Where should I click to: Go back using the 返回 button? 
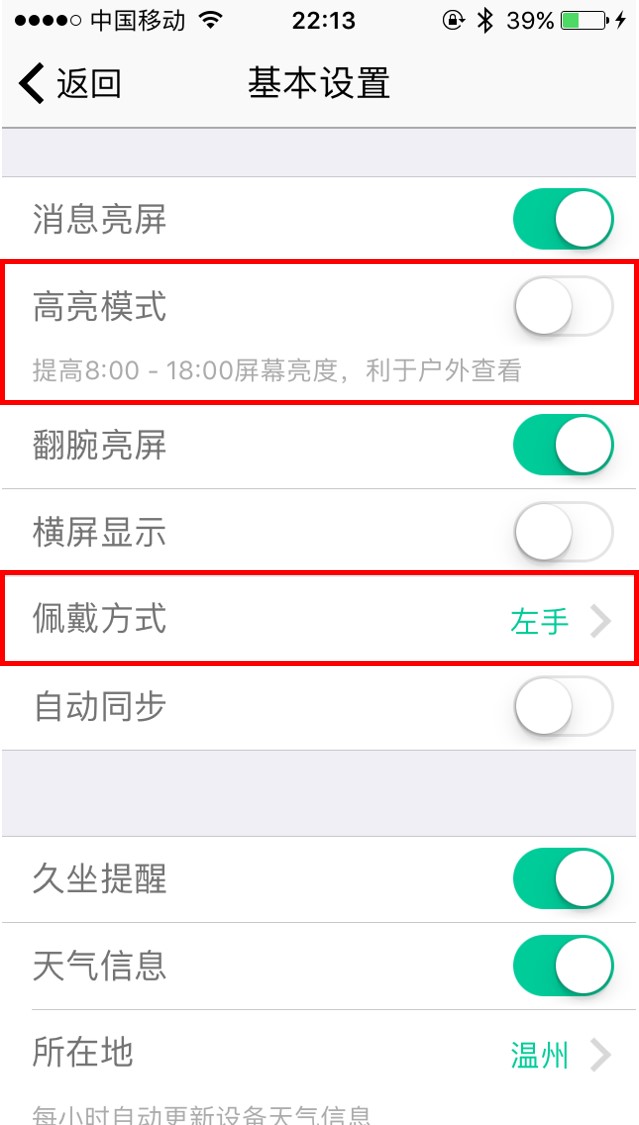70,83
